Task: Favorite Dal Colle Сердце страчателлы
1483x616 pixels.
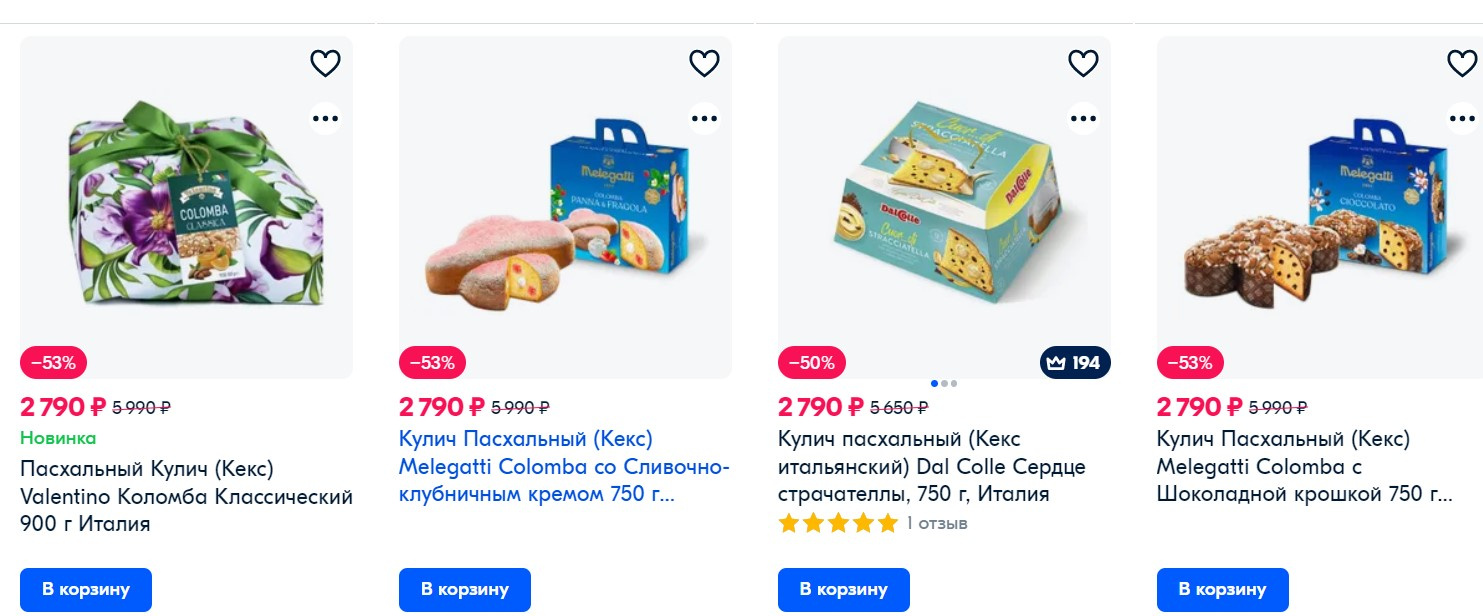Action: point(1083,64)
